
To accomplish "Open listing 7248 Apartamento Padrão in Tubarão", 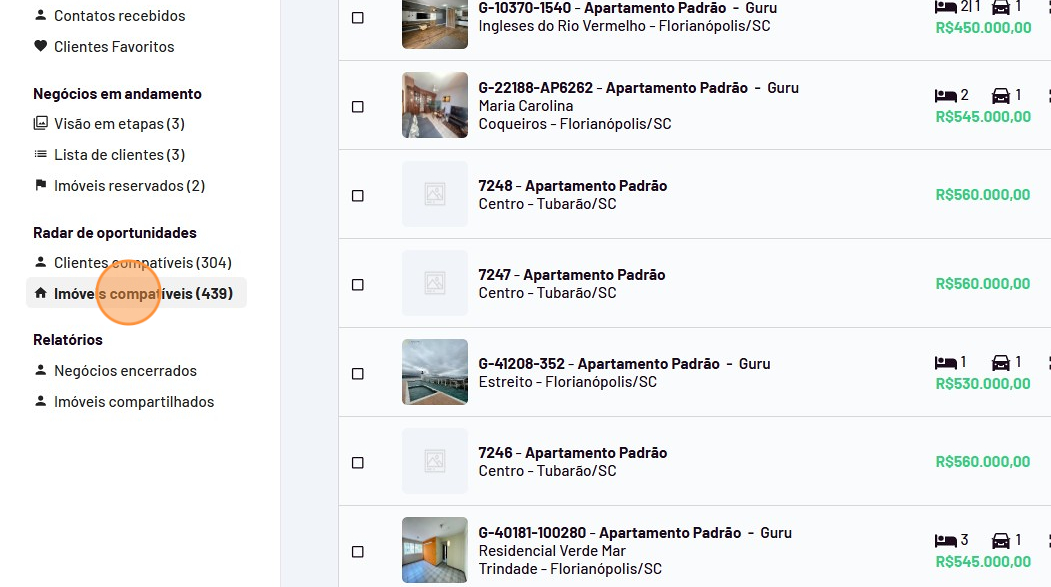I will tap(572, 186).
